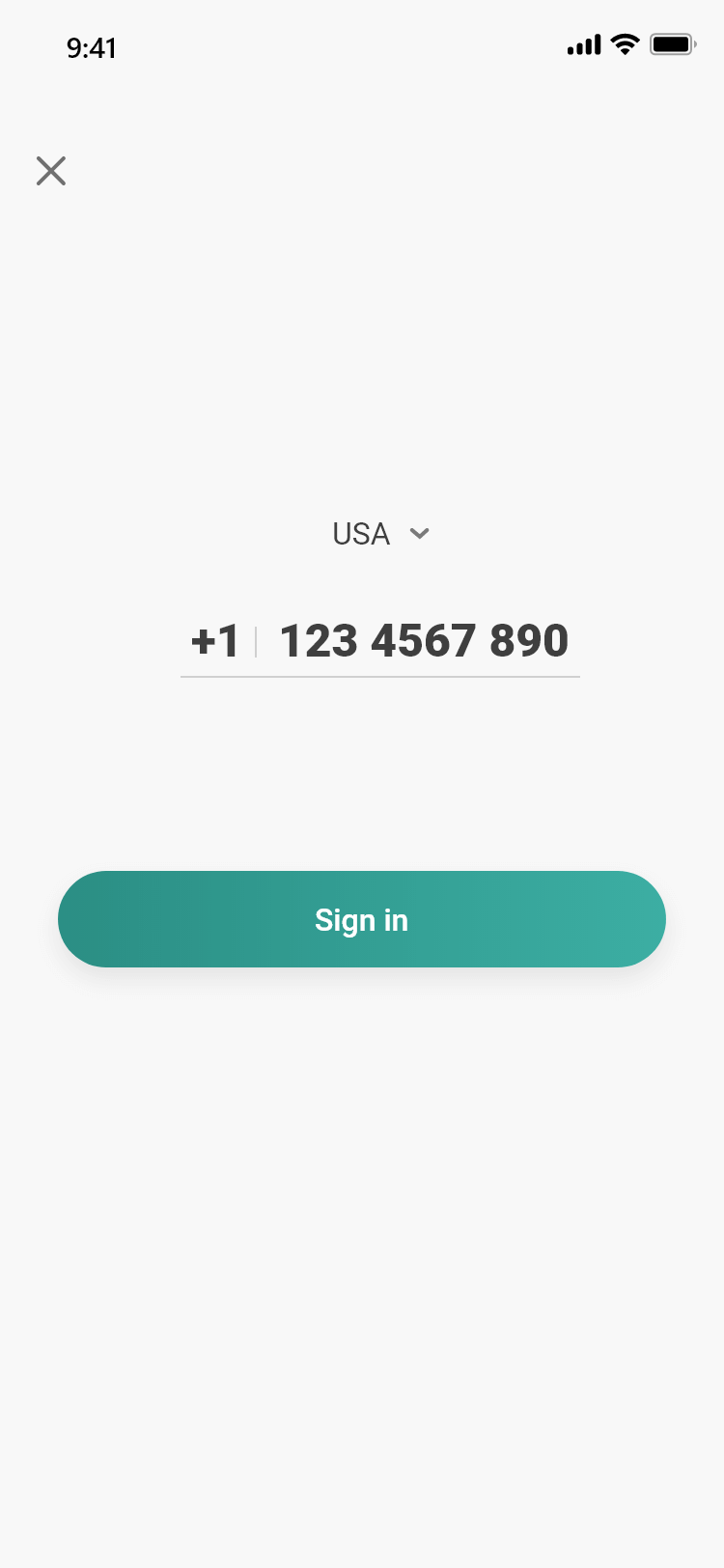Tap the phone number field
The height and width of the screenshot is (1568, 724).
point(424,641)
